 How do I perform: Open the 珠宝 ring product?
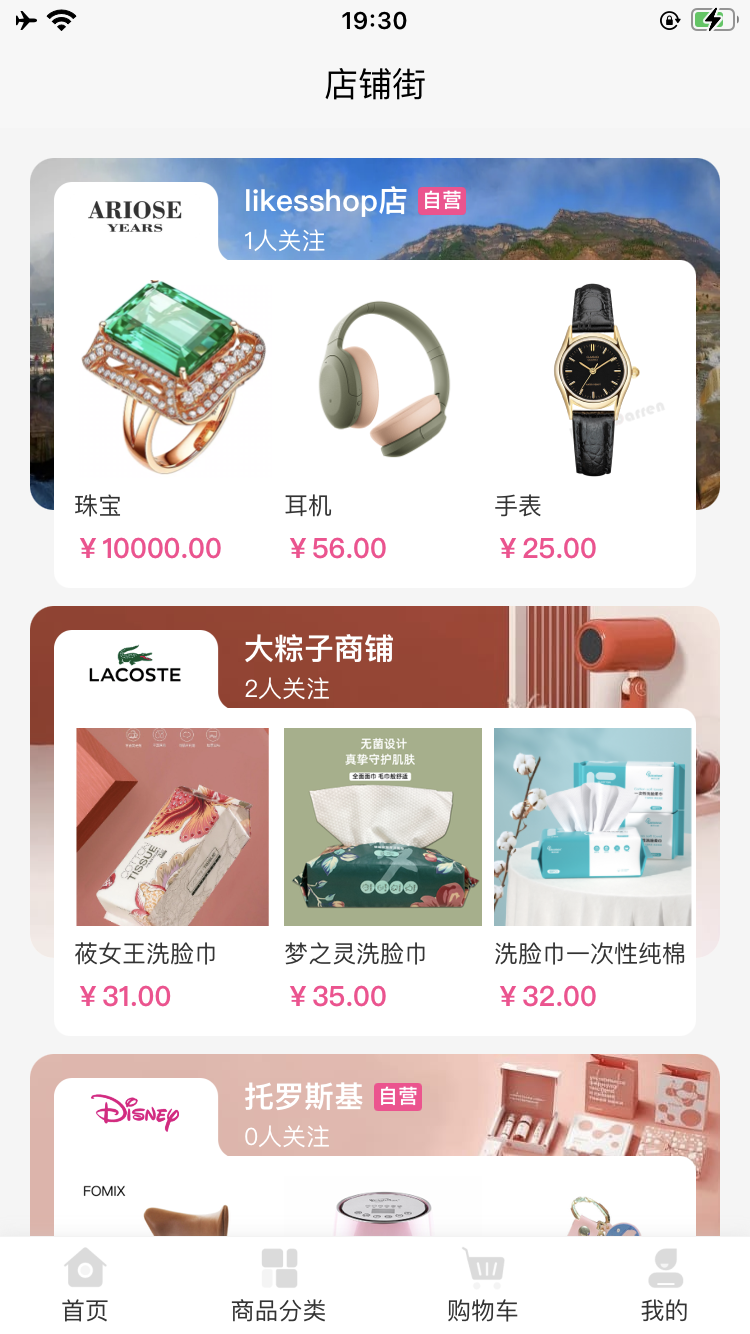pyautogui.click(x=172, y=380)
